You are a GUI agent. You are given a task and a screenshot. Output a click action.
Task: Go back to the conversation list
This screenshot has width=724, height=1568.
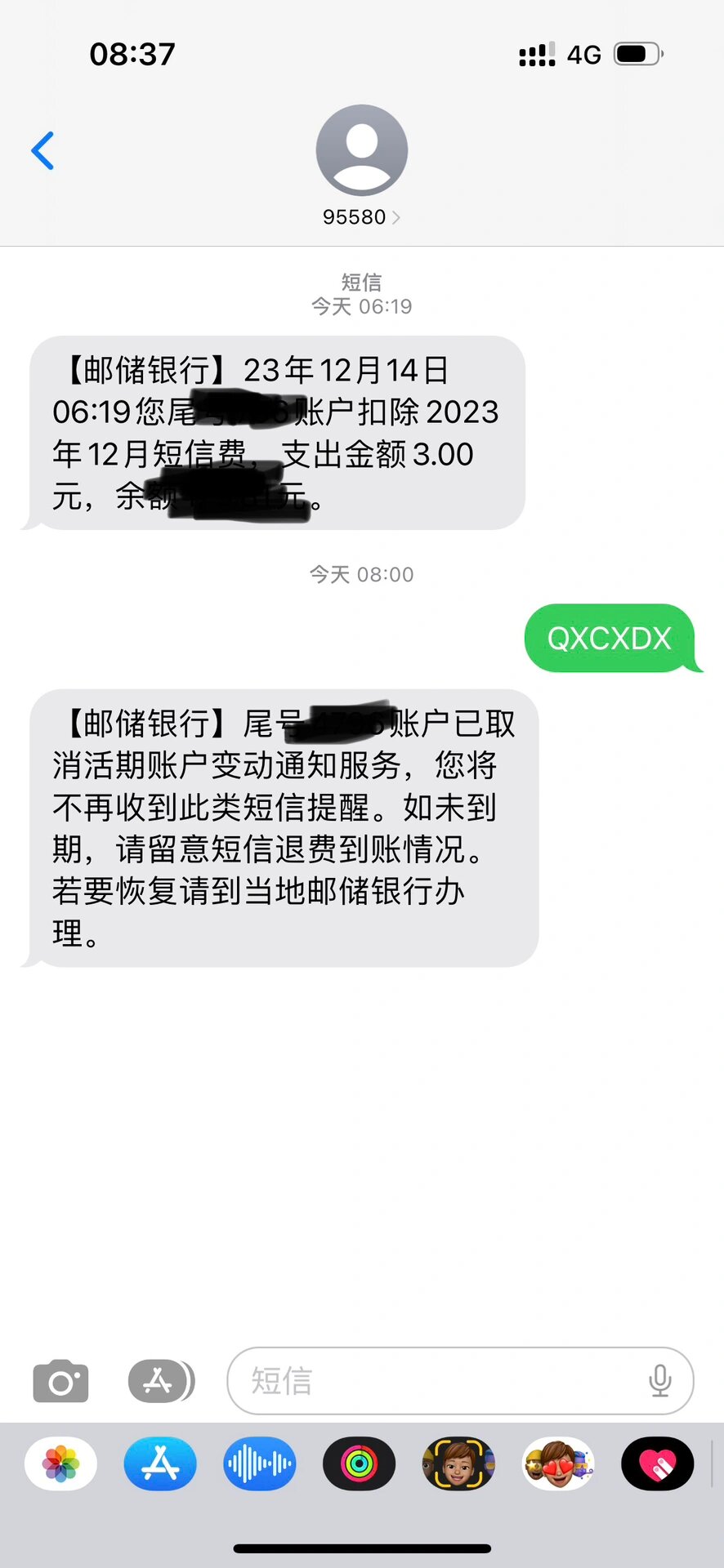42,149
